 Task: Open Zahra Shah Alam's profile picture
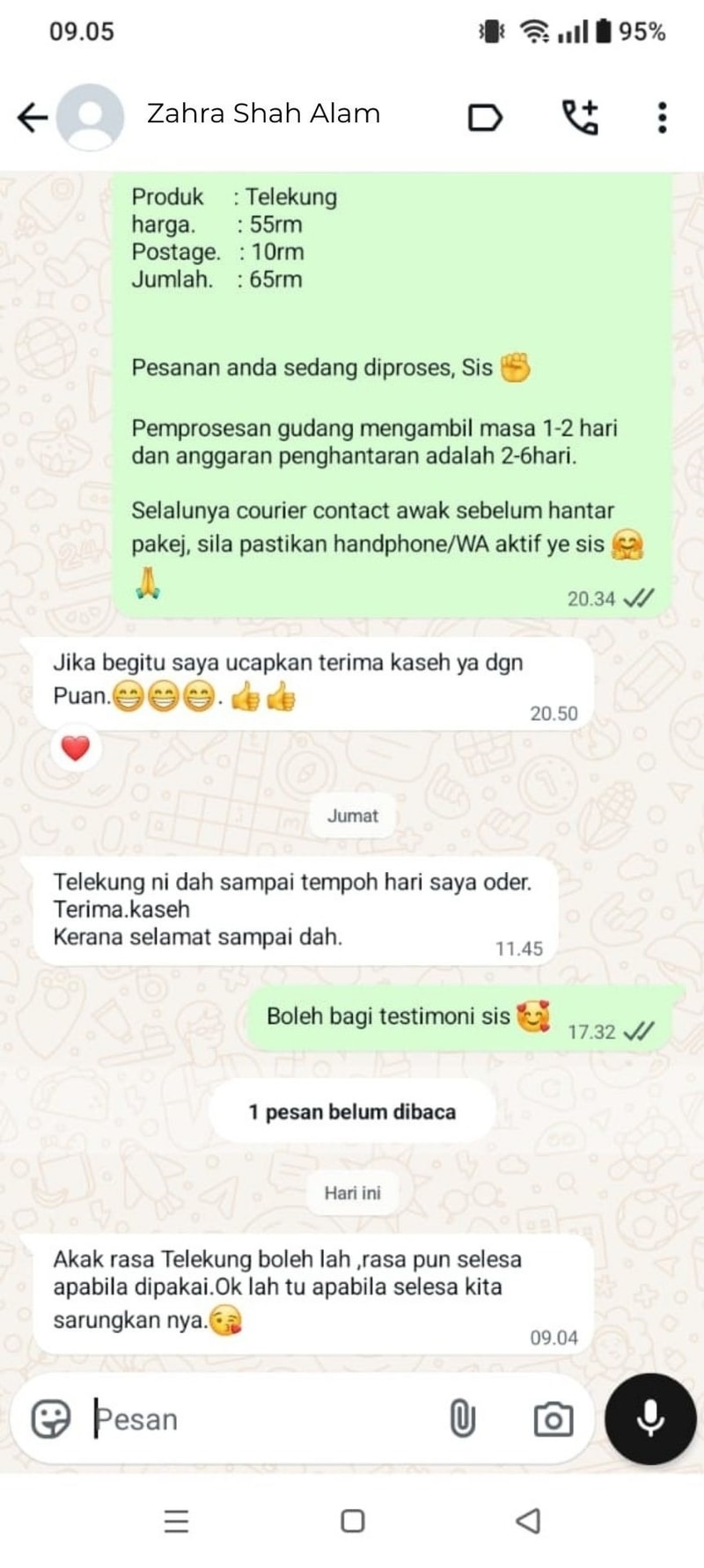click(x=91, y=117)
